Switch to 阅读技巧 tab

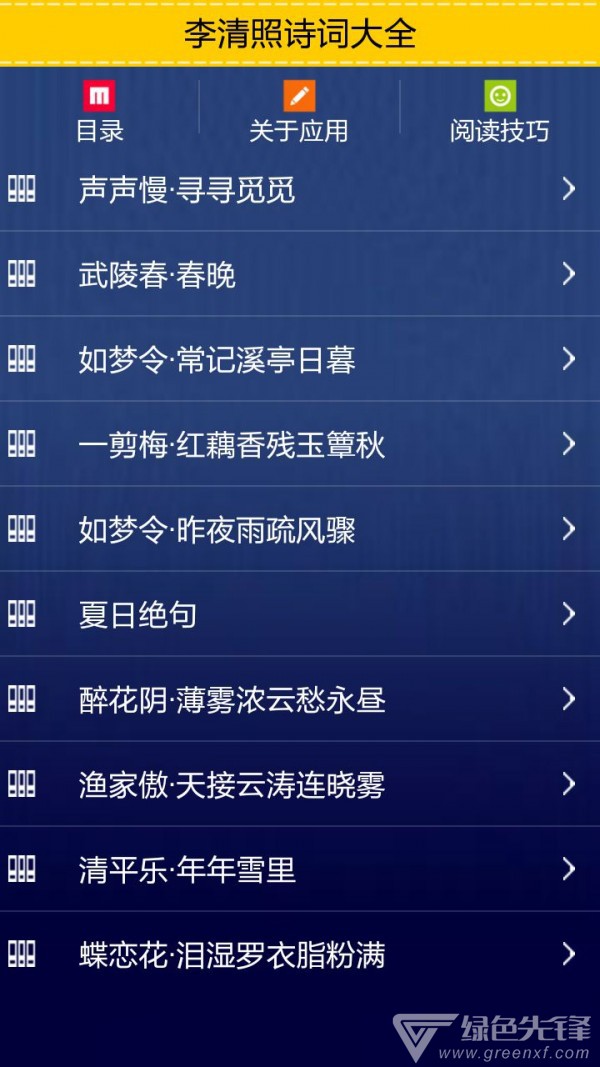coord(499,111)
